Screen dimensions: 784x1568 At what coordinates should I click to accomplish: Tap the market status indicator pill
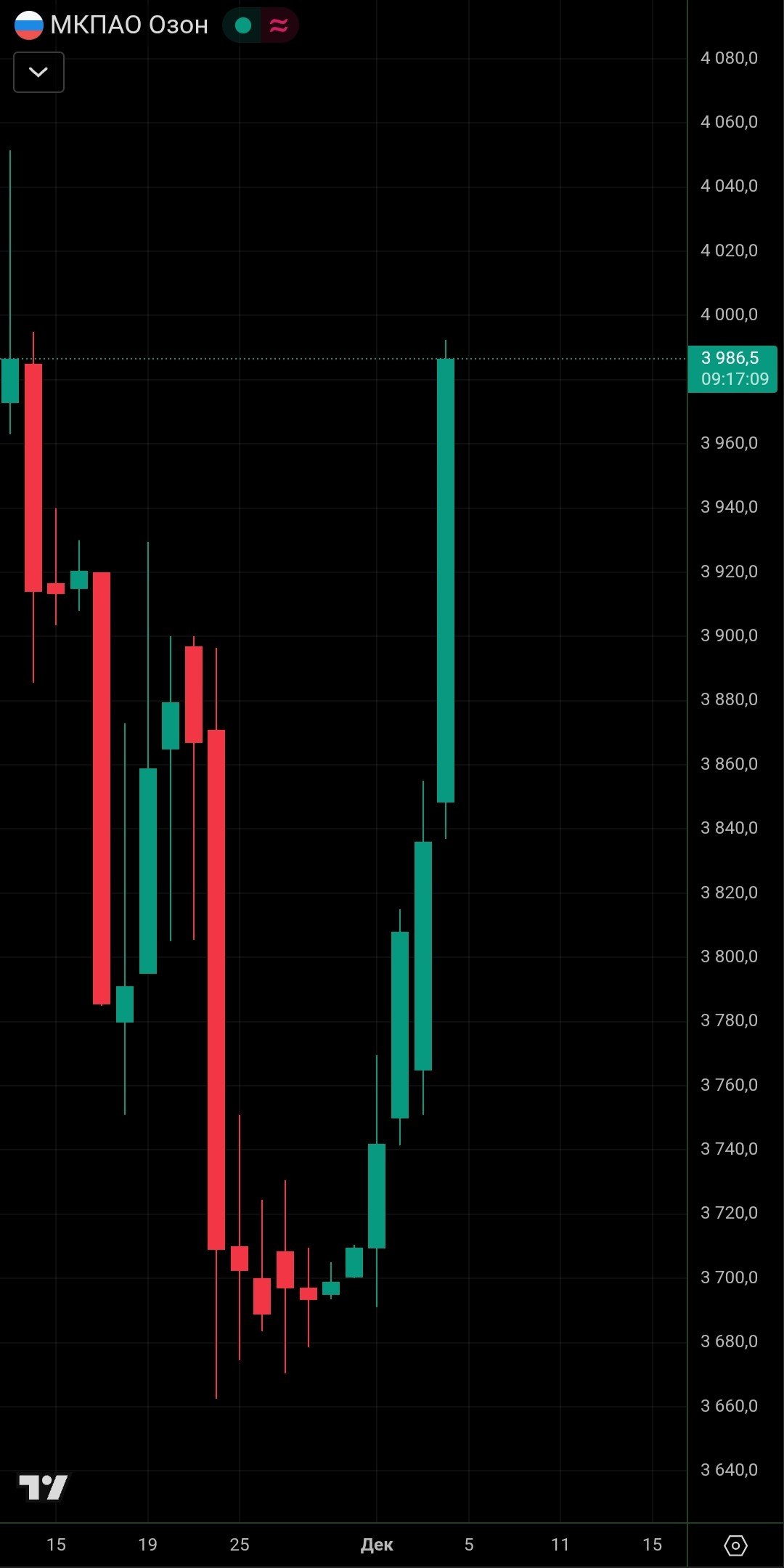260,26
